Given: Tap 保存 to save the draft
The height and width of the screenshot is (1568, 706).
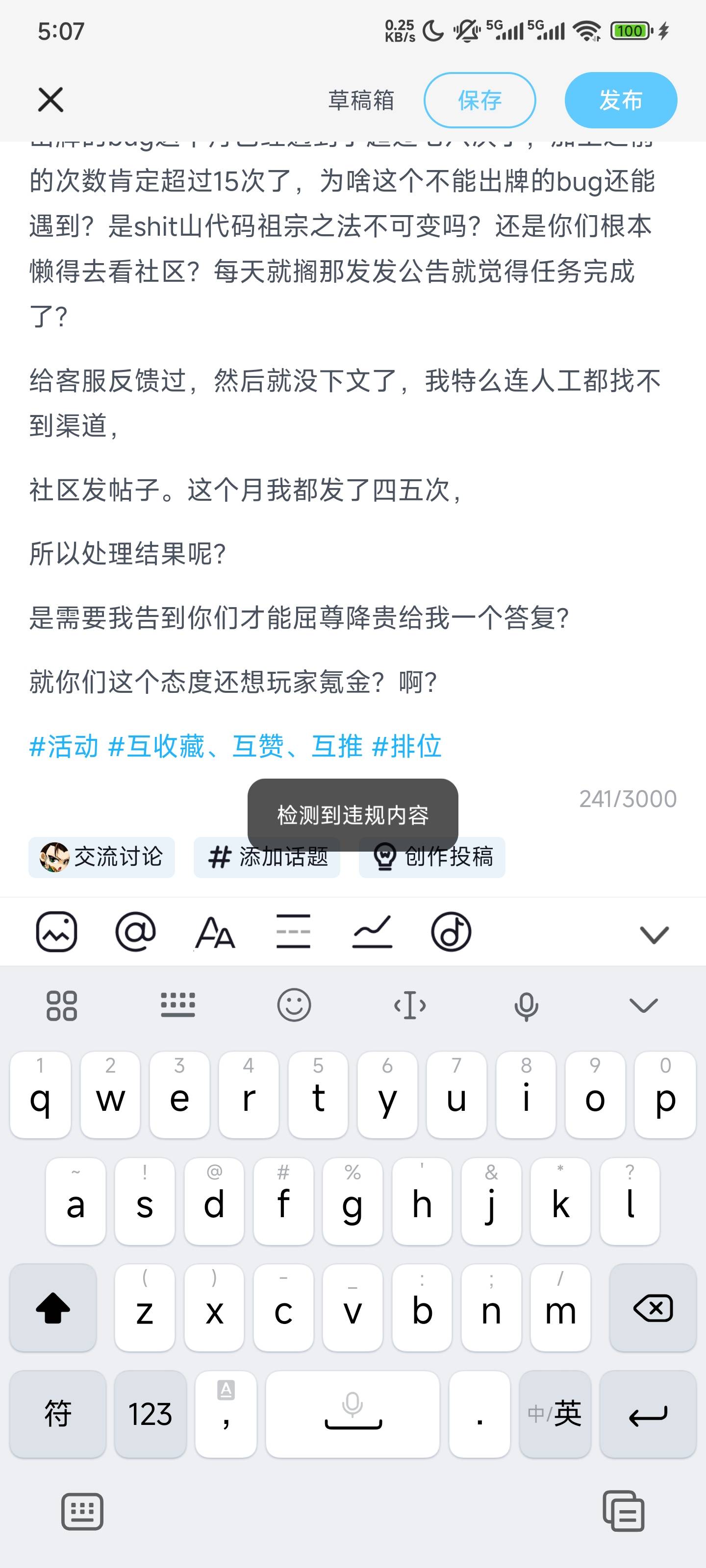Looking at the screenshot, I should coord(479,100).
